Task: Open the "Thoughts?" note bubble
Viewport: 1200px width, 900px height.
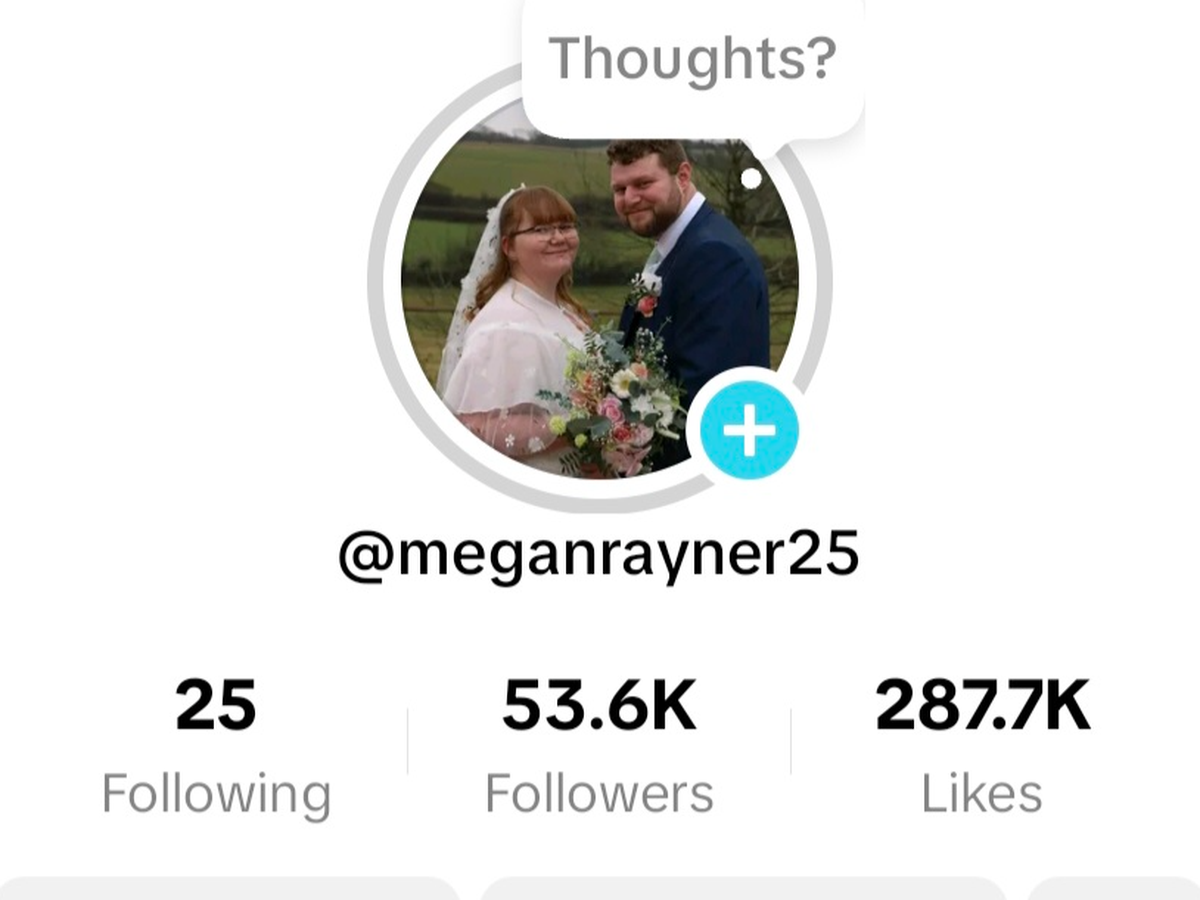Action: tap(692, 60)
